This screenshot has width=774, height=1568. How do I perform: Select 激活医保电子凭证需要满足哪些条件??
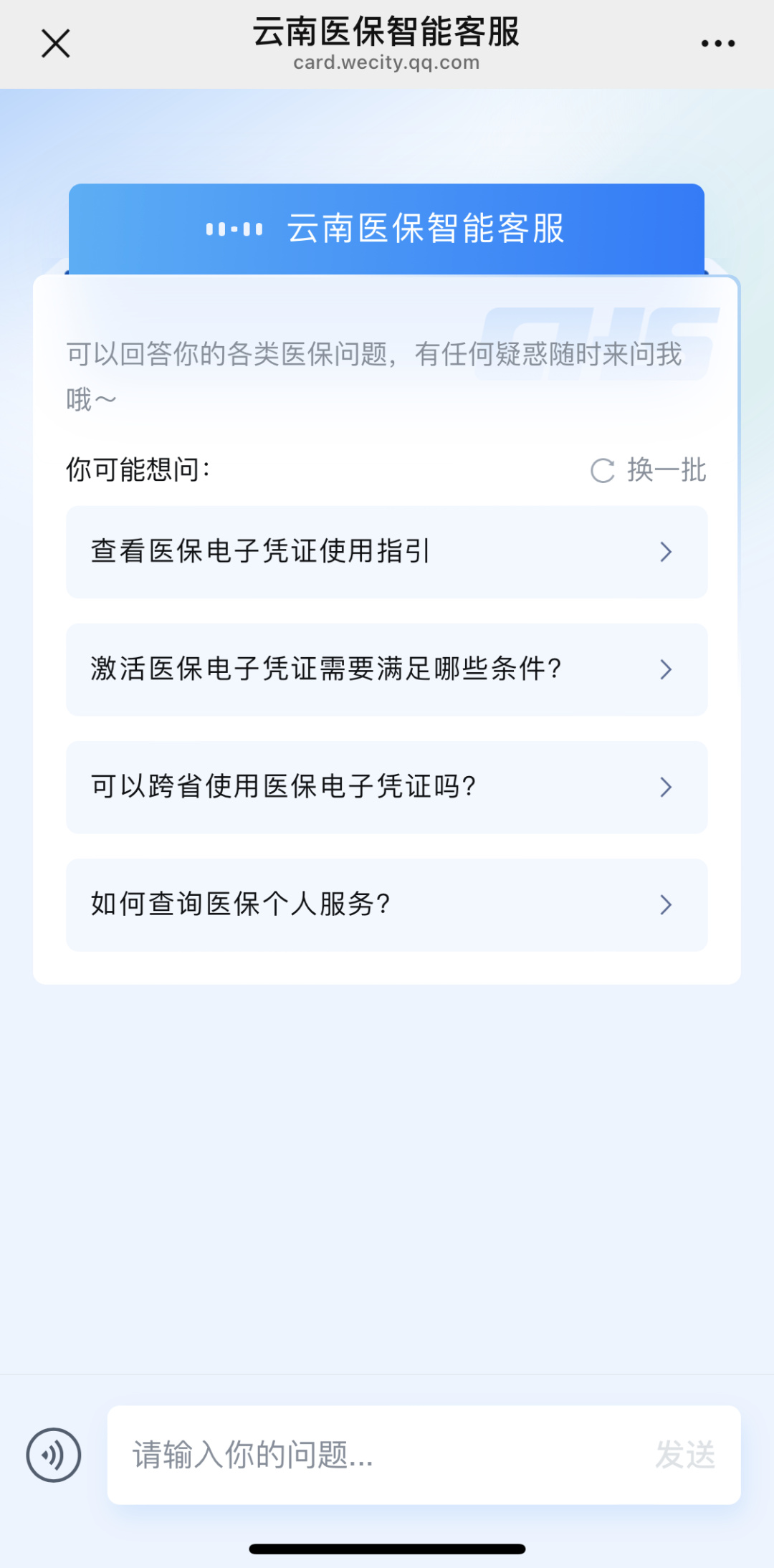(x=386, y=669)
